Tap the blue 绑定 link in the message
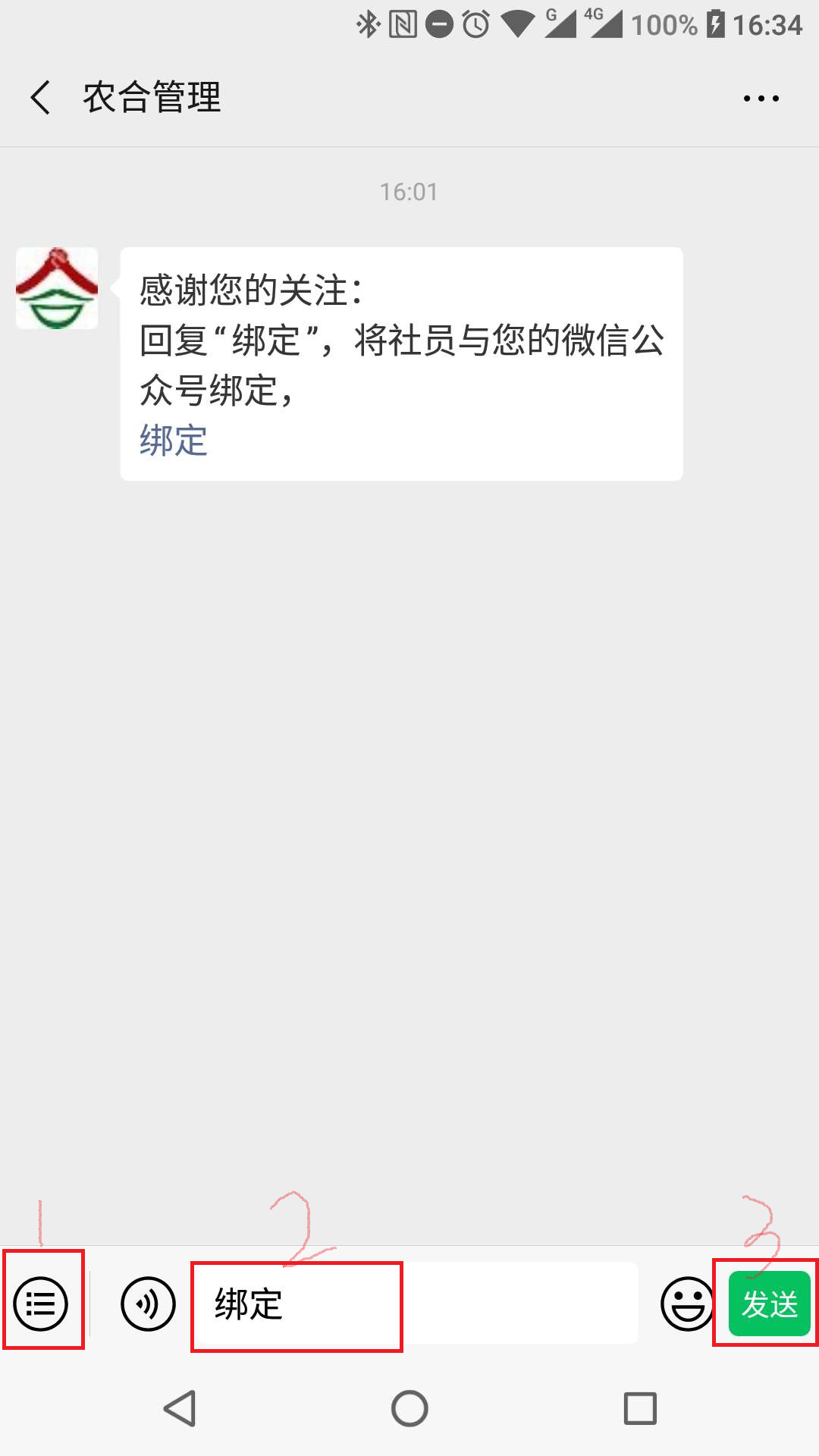The height and width of the screenshot is (1456, 819). pyautogui.click(x=174, y=441)
